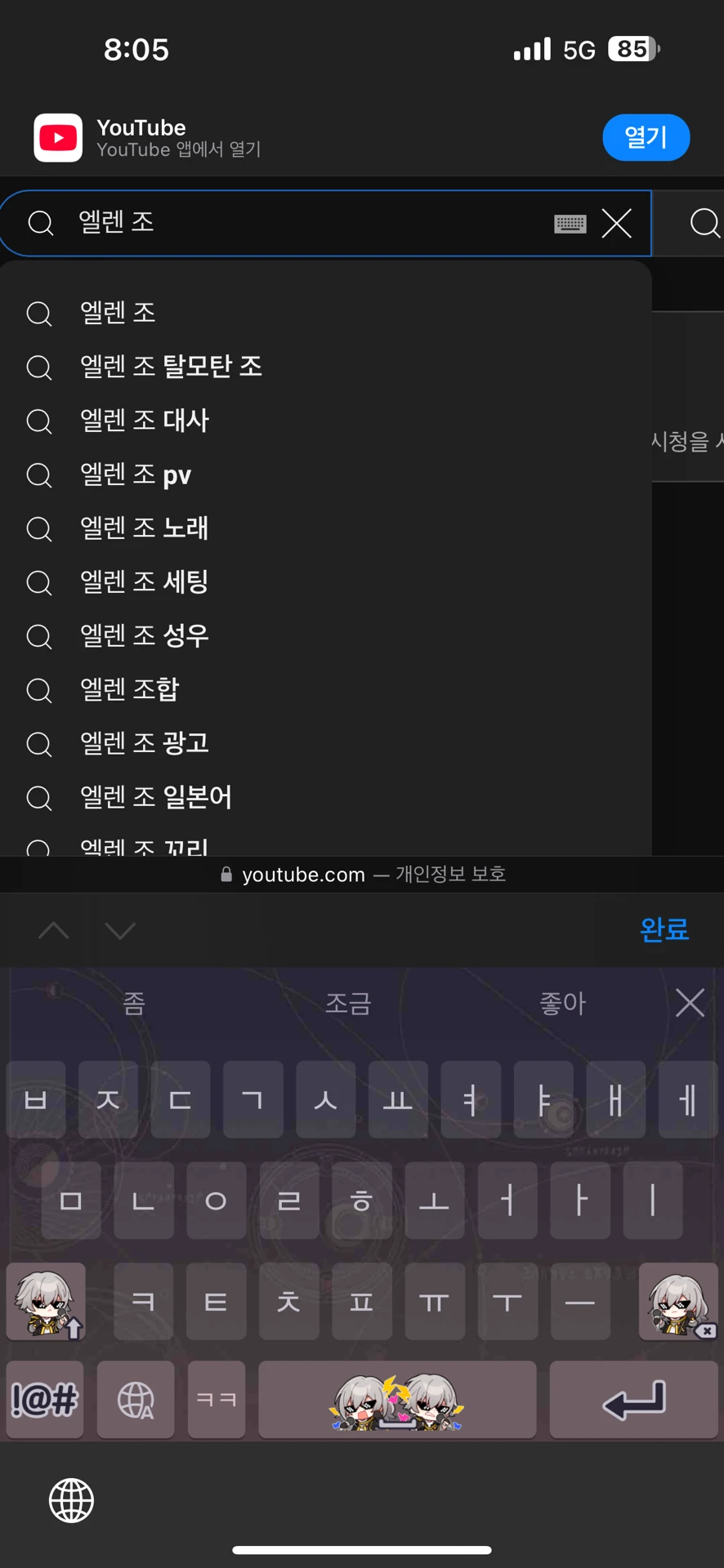Submit the search with the magnifier button

tap(703, 223)
